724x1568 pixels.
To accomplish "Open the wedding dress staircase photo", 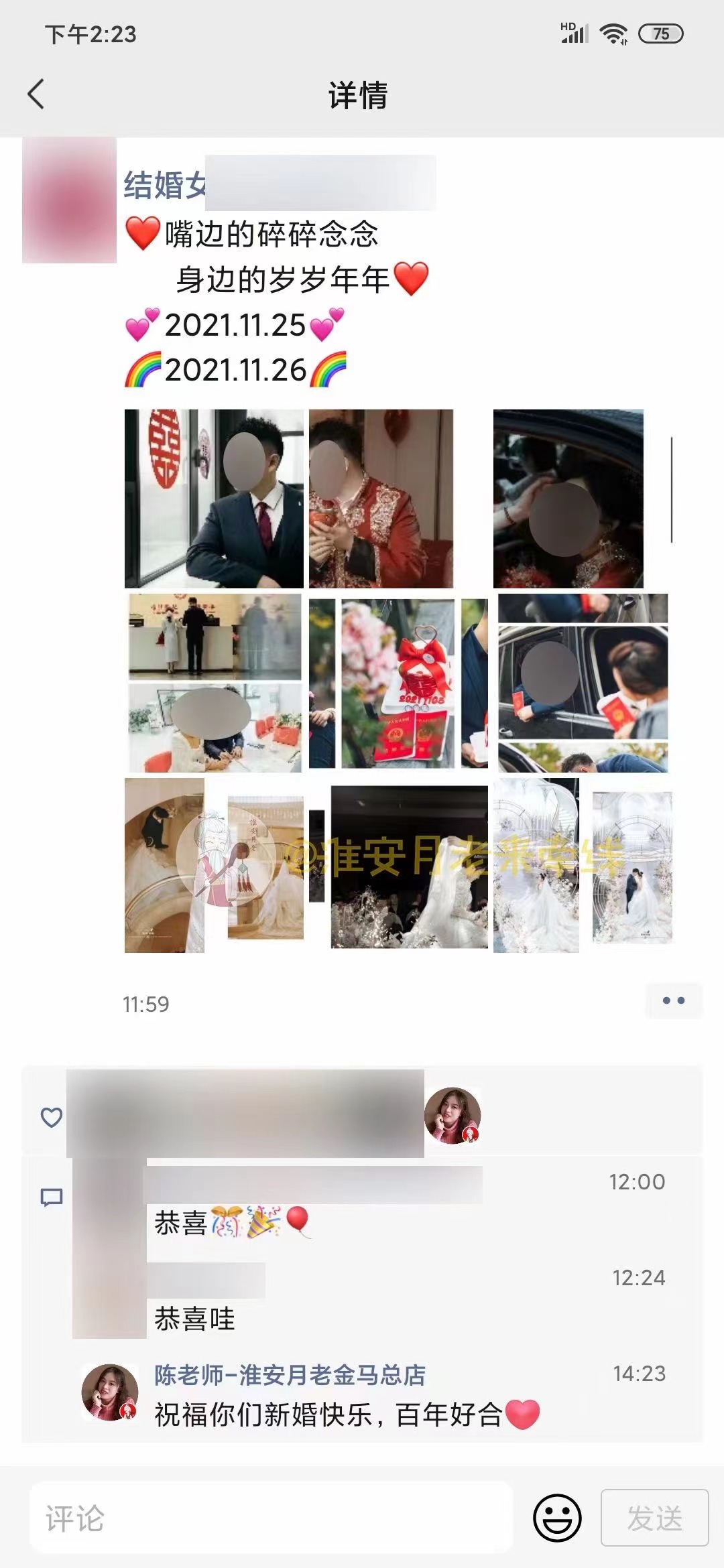I will (214, 865).
